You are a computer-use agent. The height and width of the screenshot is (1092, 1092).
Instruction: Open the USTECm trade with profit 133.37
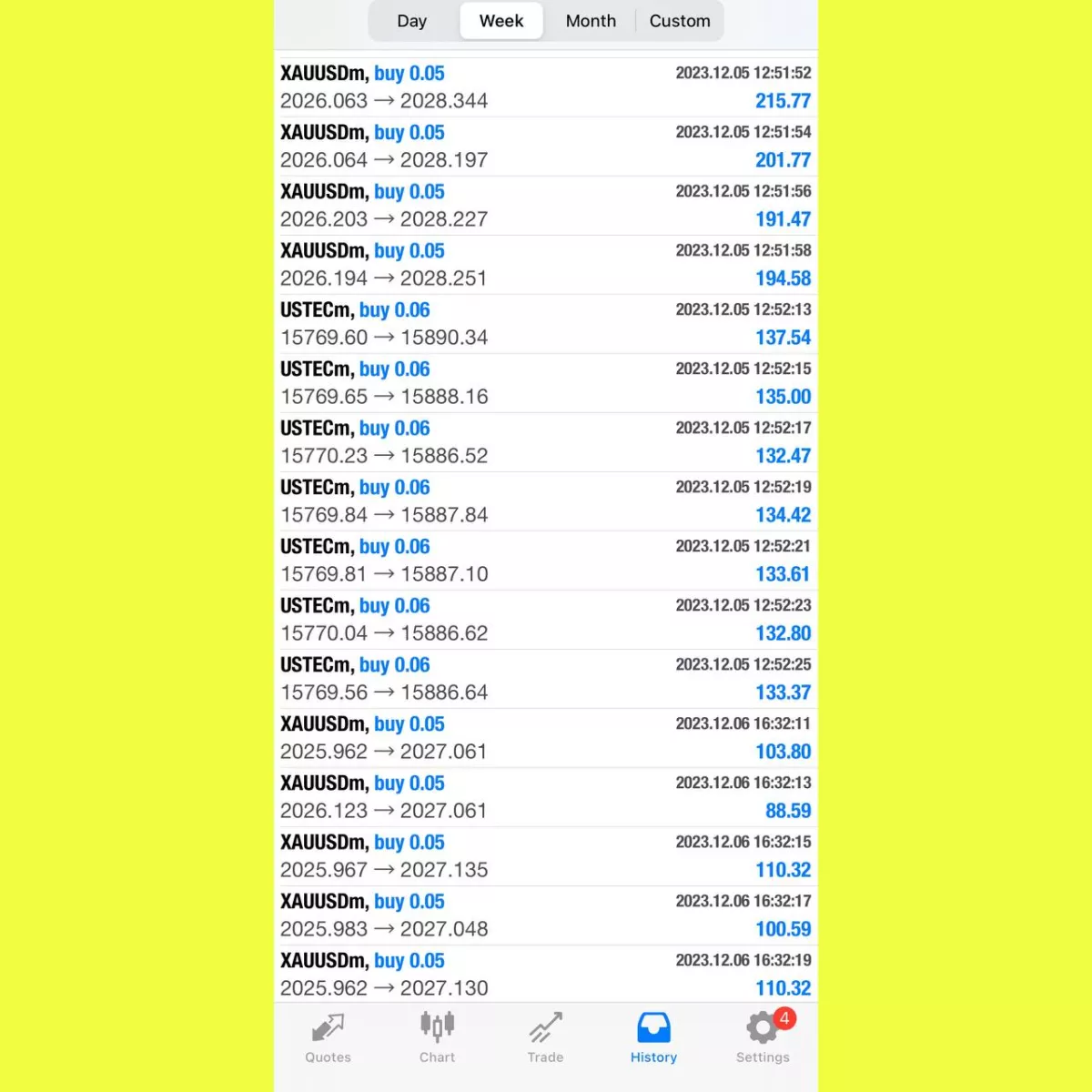(545, 679)
